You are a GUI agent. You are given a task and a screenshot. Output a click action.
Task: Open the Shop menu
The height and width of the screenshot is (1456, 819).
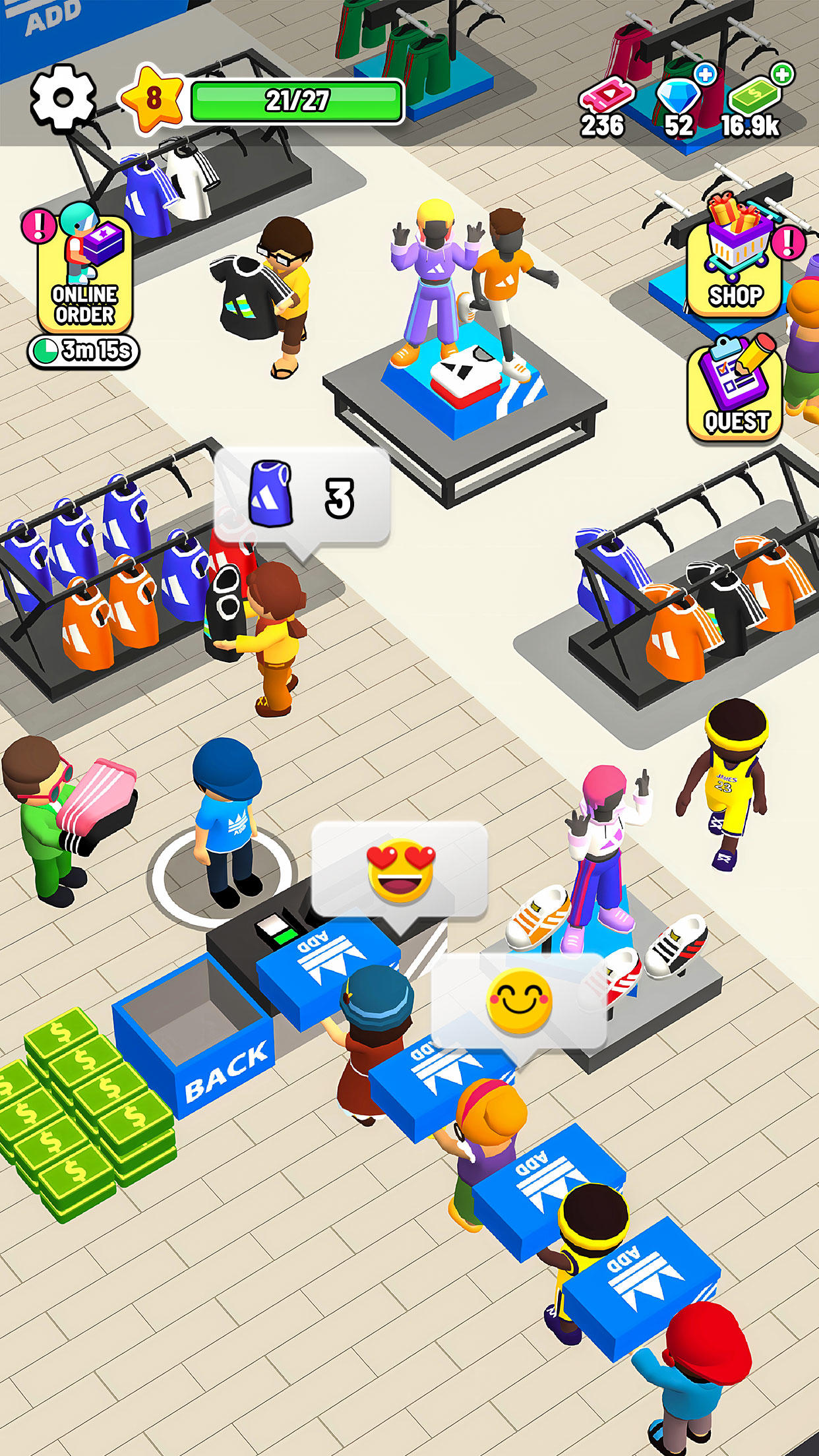coord(735,267)
